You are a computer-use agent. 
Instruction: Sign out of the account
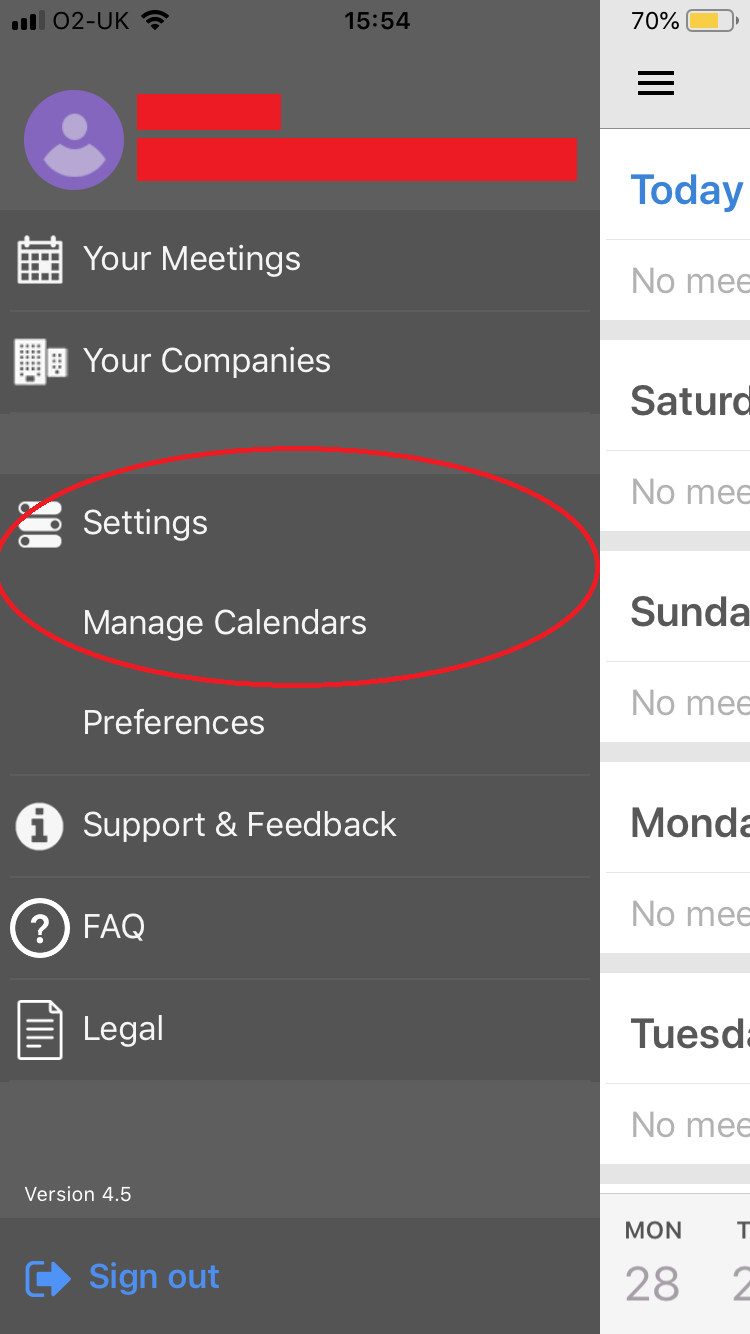tap(122, 1277)
